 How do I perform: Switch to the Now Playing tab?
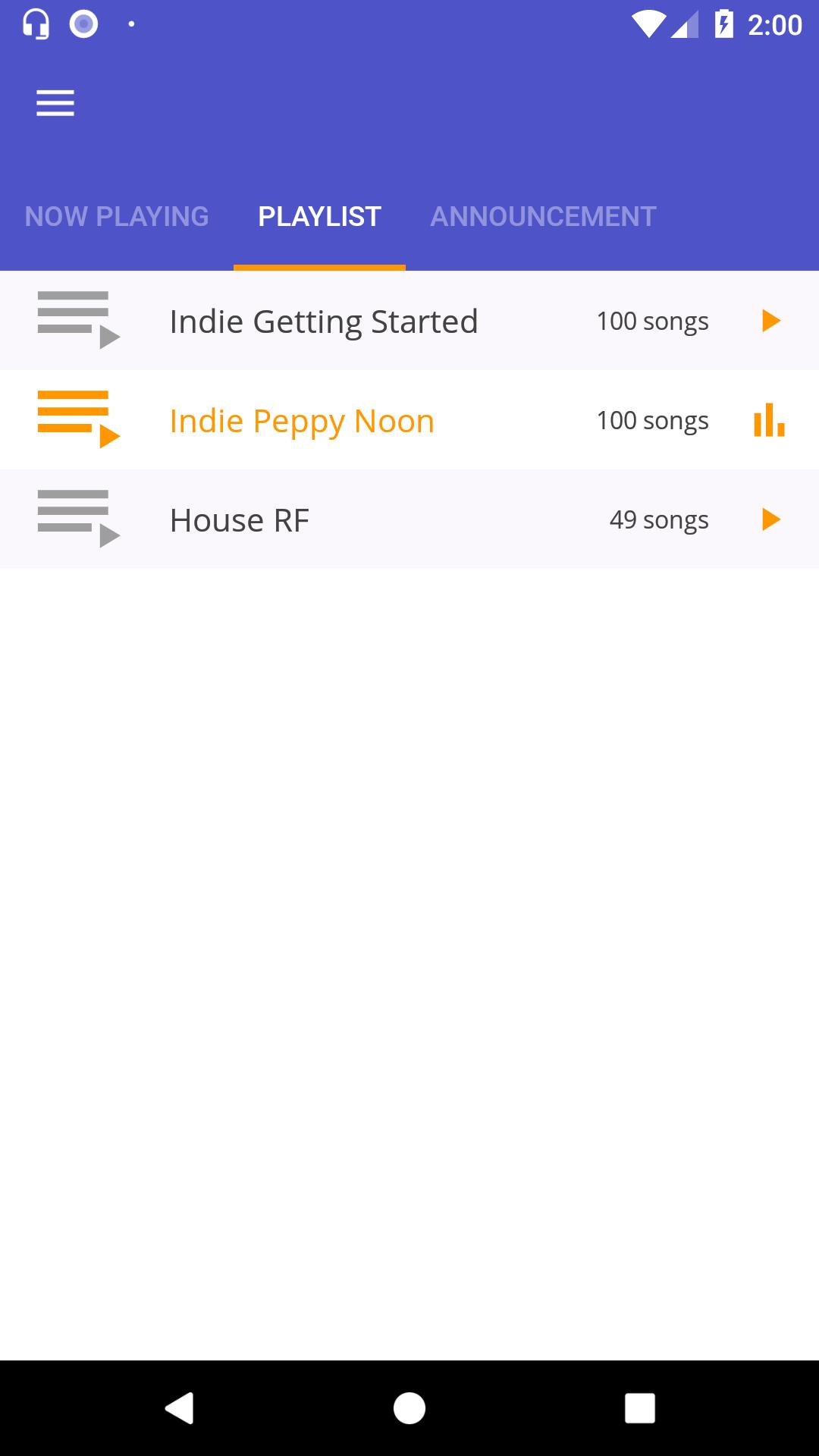pyautogui.click(x=117, y=217)
